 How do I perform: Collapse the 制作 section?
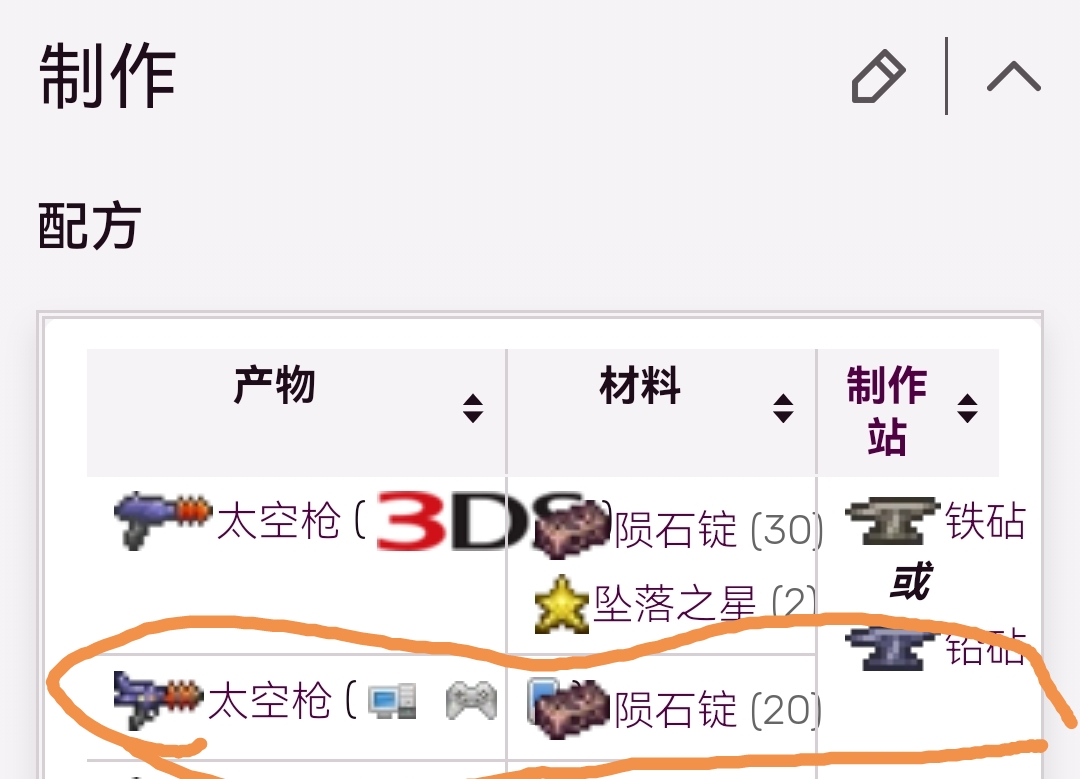point(1013,77)
